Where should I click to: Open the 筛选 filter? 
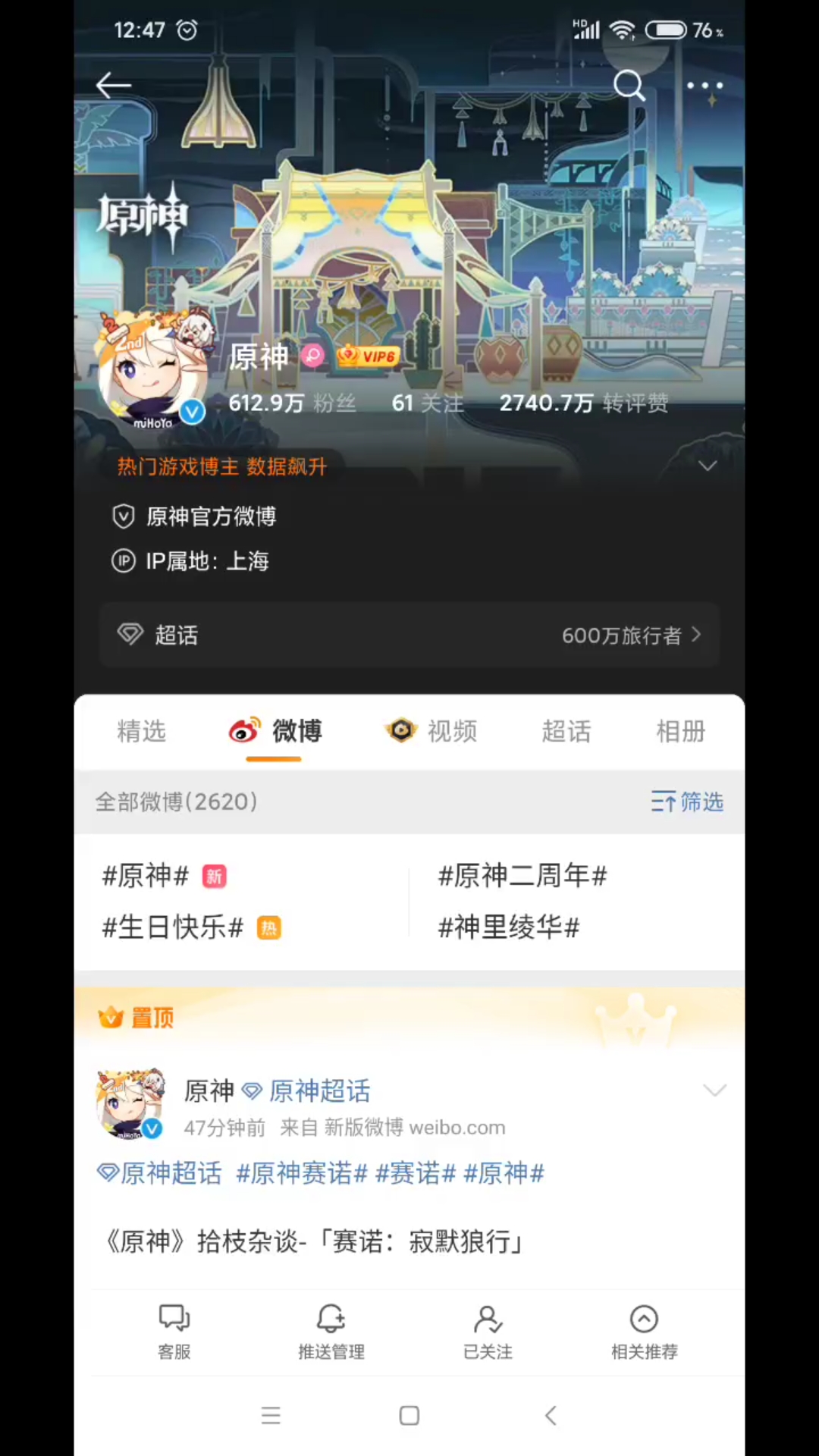(x=687, y=802)
